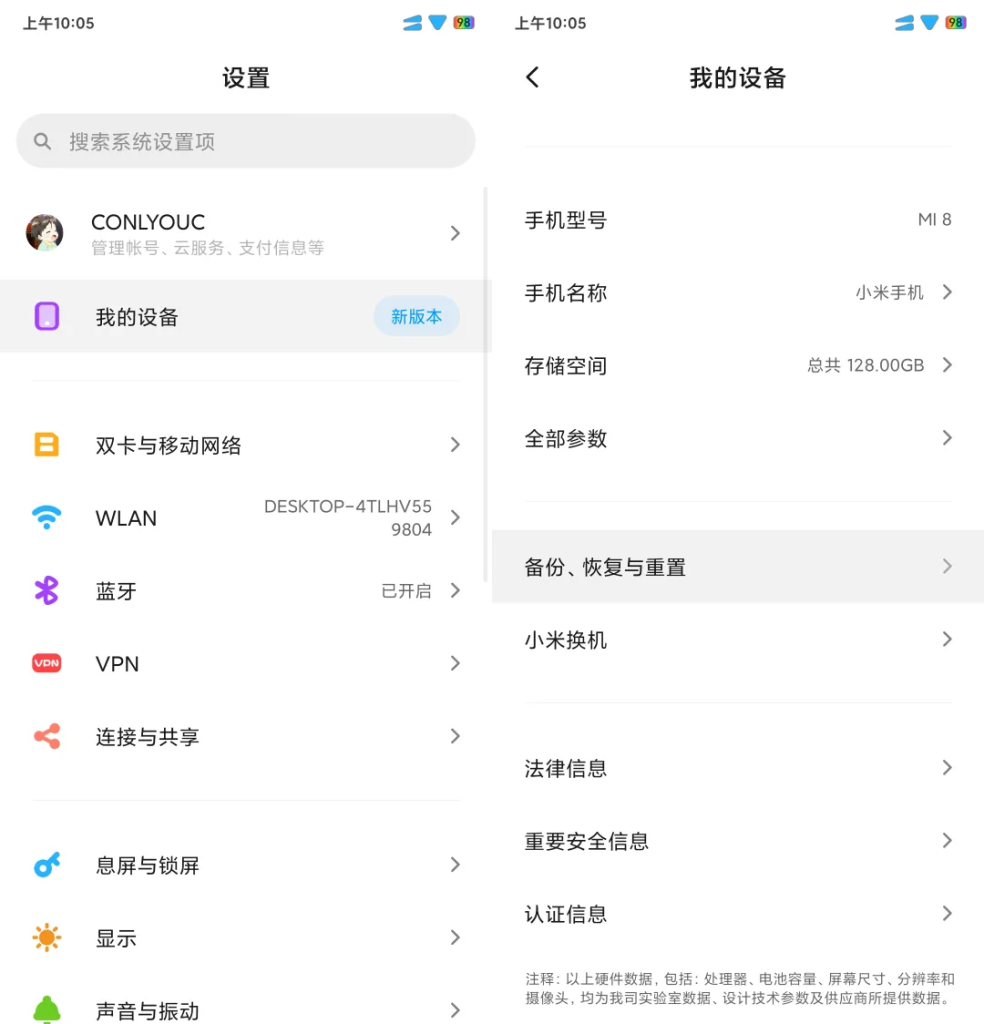The image size is (984, 1024).
Task: Select the 备份、恢复与重置 entry
Action: [736, 566]
